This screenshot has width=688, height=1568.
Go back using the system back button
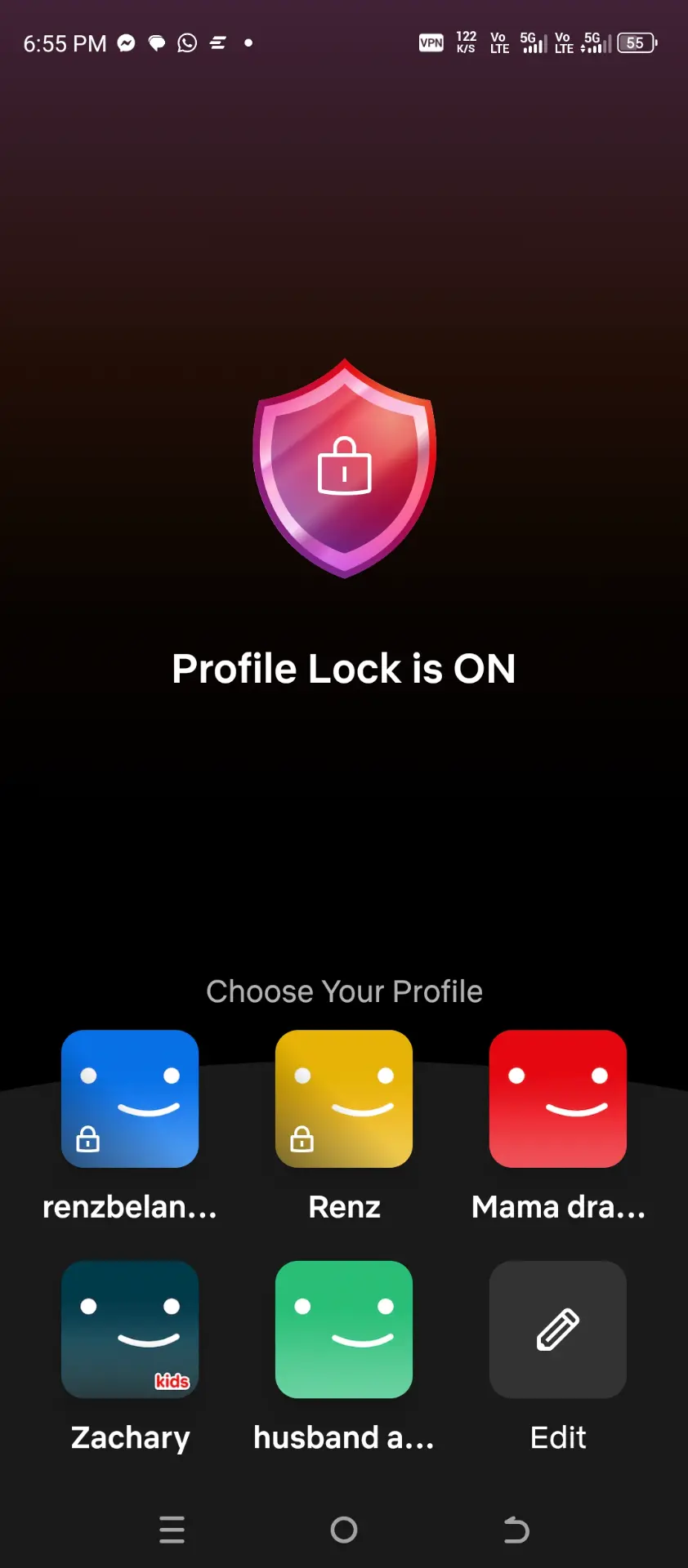[516, 1530]
